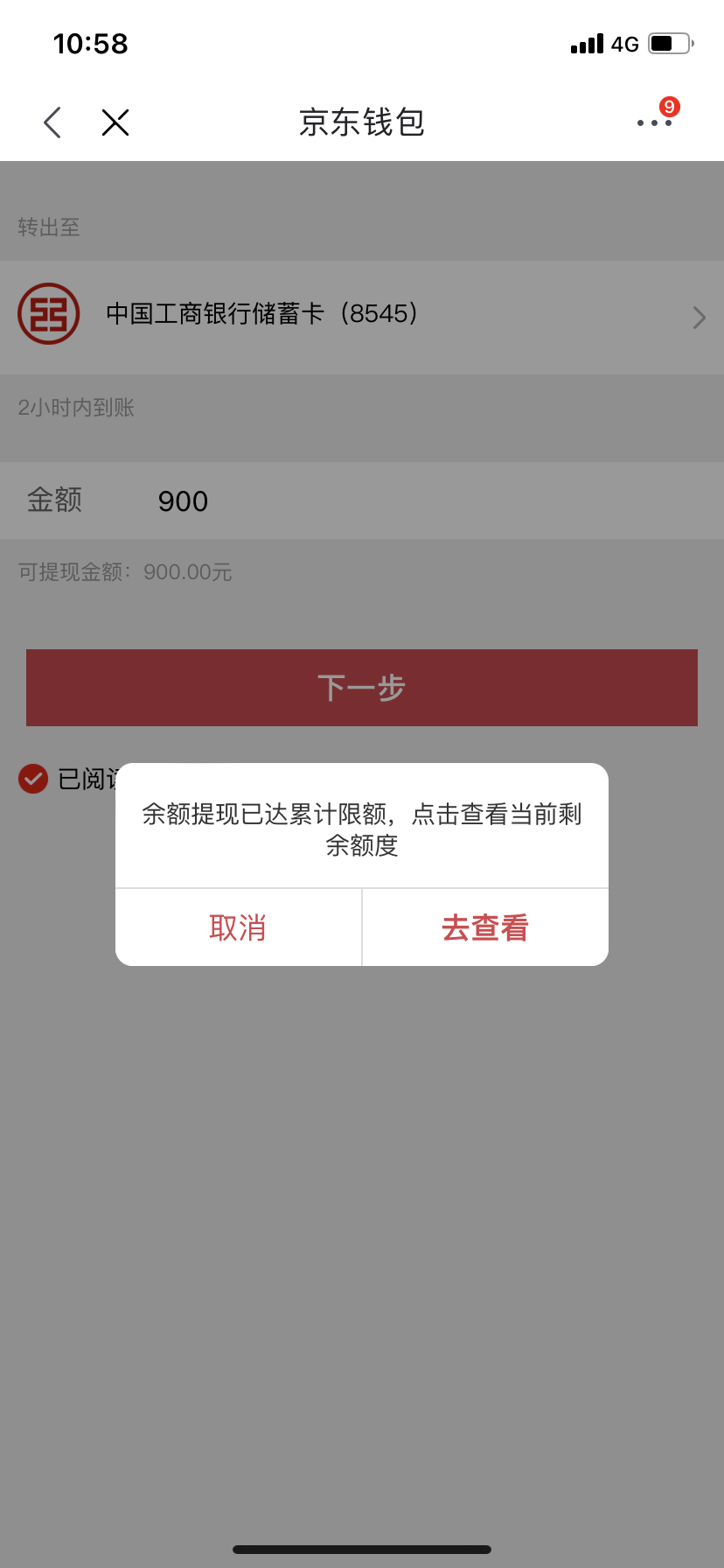Toggle the 已阅读 agreement checkbox

[x=33, y=778]
